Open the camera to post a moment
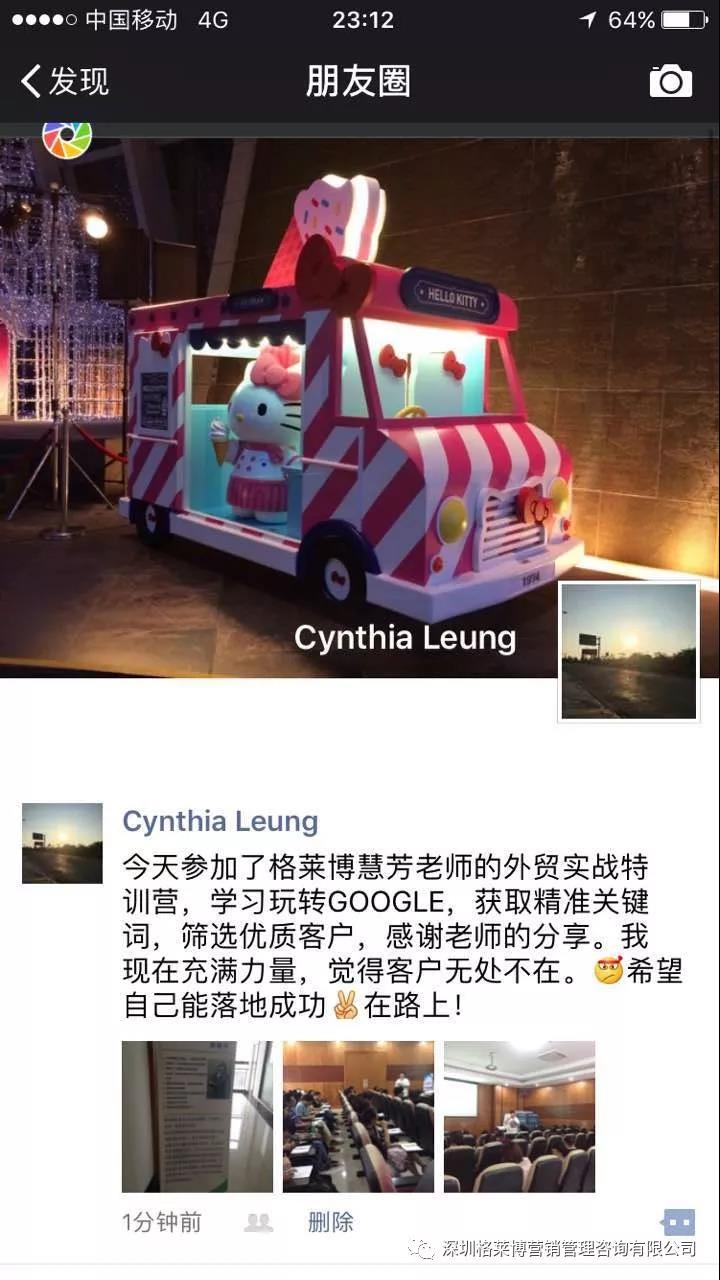Screen dimensions: 720x1280 click(670, 81)
